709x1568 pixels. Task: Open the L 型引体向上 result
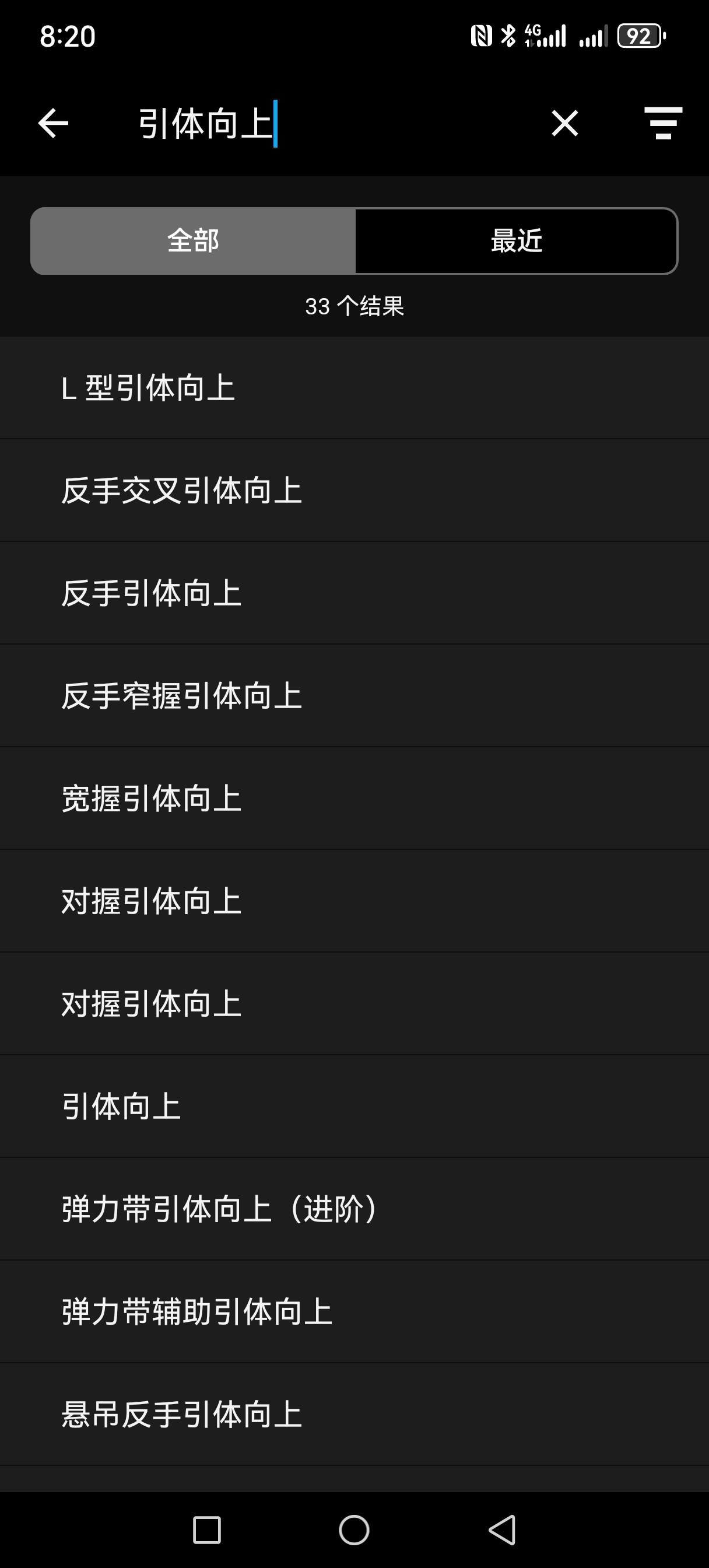click(354, 388)
